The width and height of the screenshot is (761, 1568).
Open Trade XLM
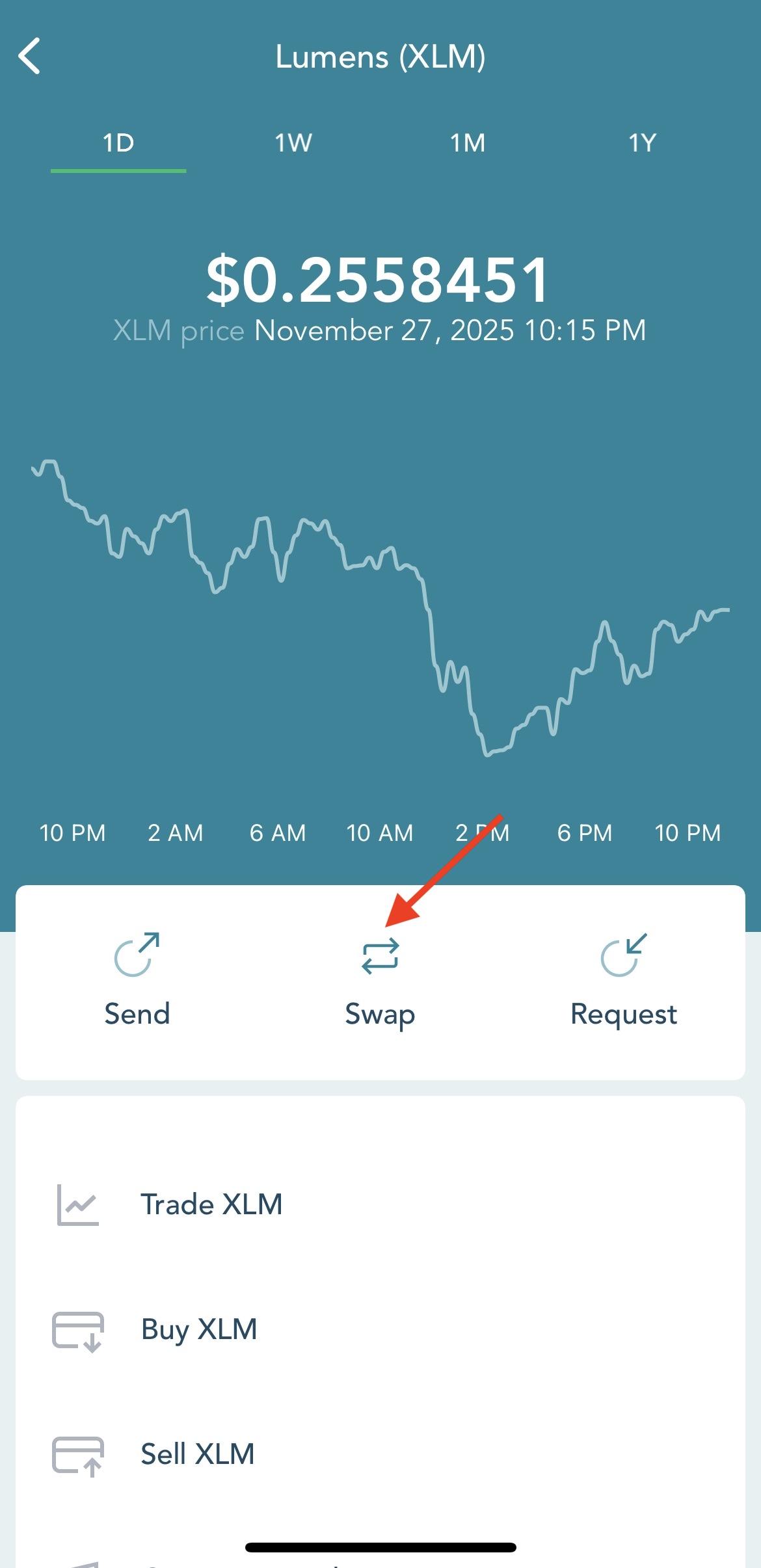(x=380, y=1204)
